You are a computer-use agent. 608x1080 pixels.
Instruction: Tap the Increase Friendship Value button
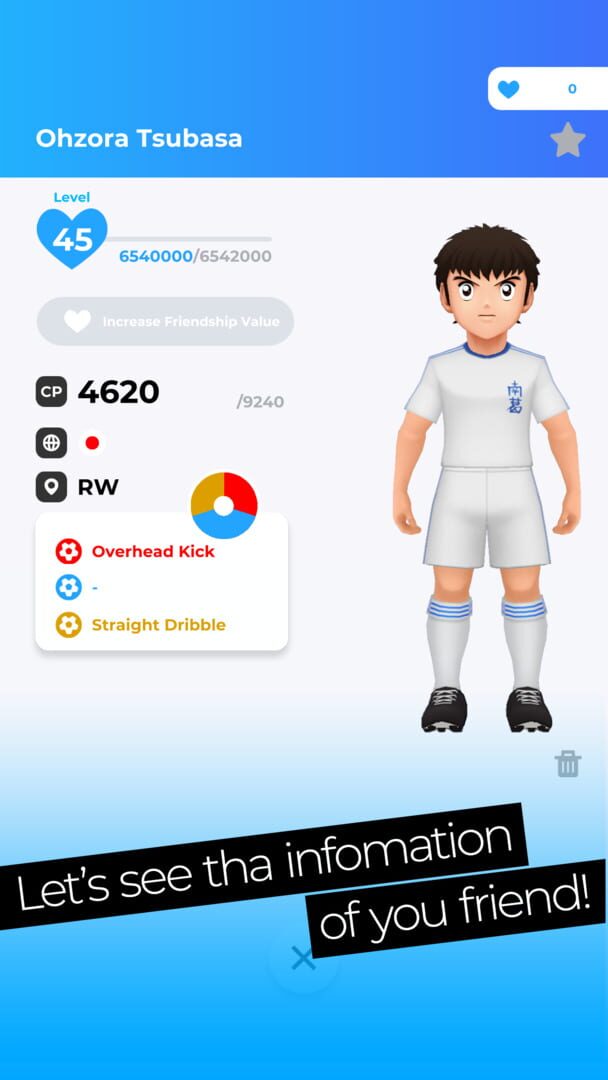pyautogui.click(x=166, y=322)
